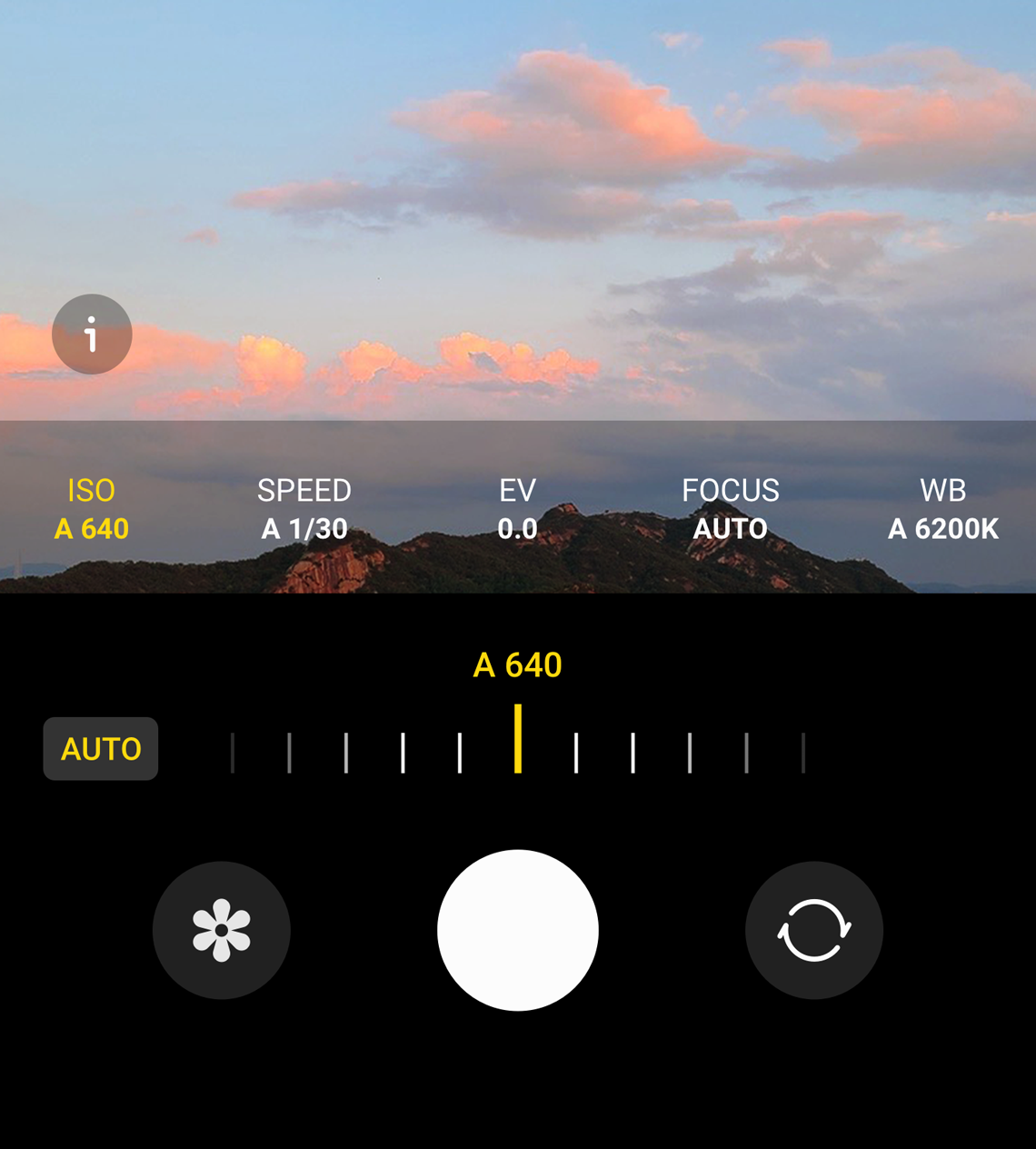Open the EV exposure setting
Screen dimensions: 1036x1149
tap(517, 509)
